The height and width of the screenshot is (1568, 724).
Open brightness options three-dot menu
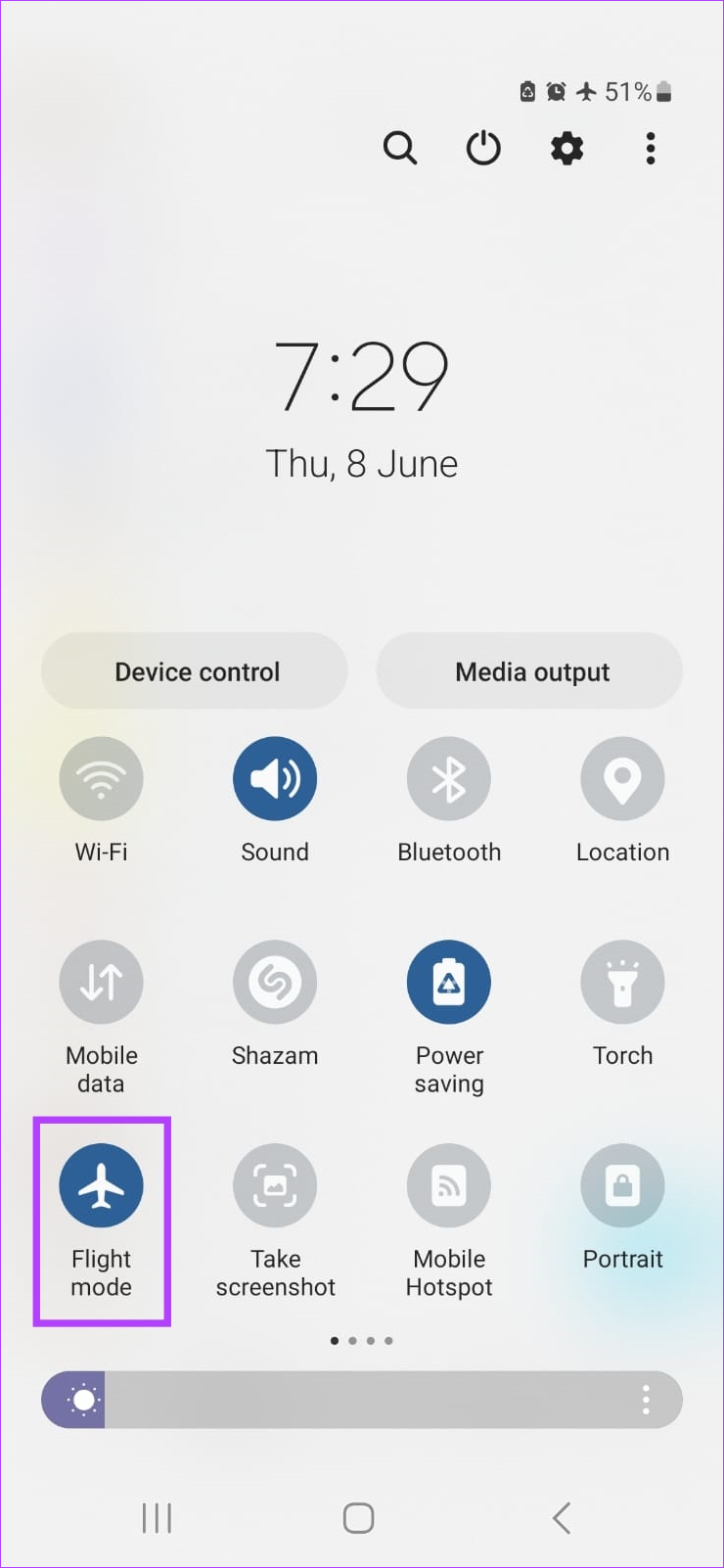pos(646,1400)
